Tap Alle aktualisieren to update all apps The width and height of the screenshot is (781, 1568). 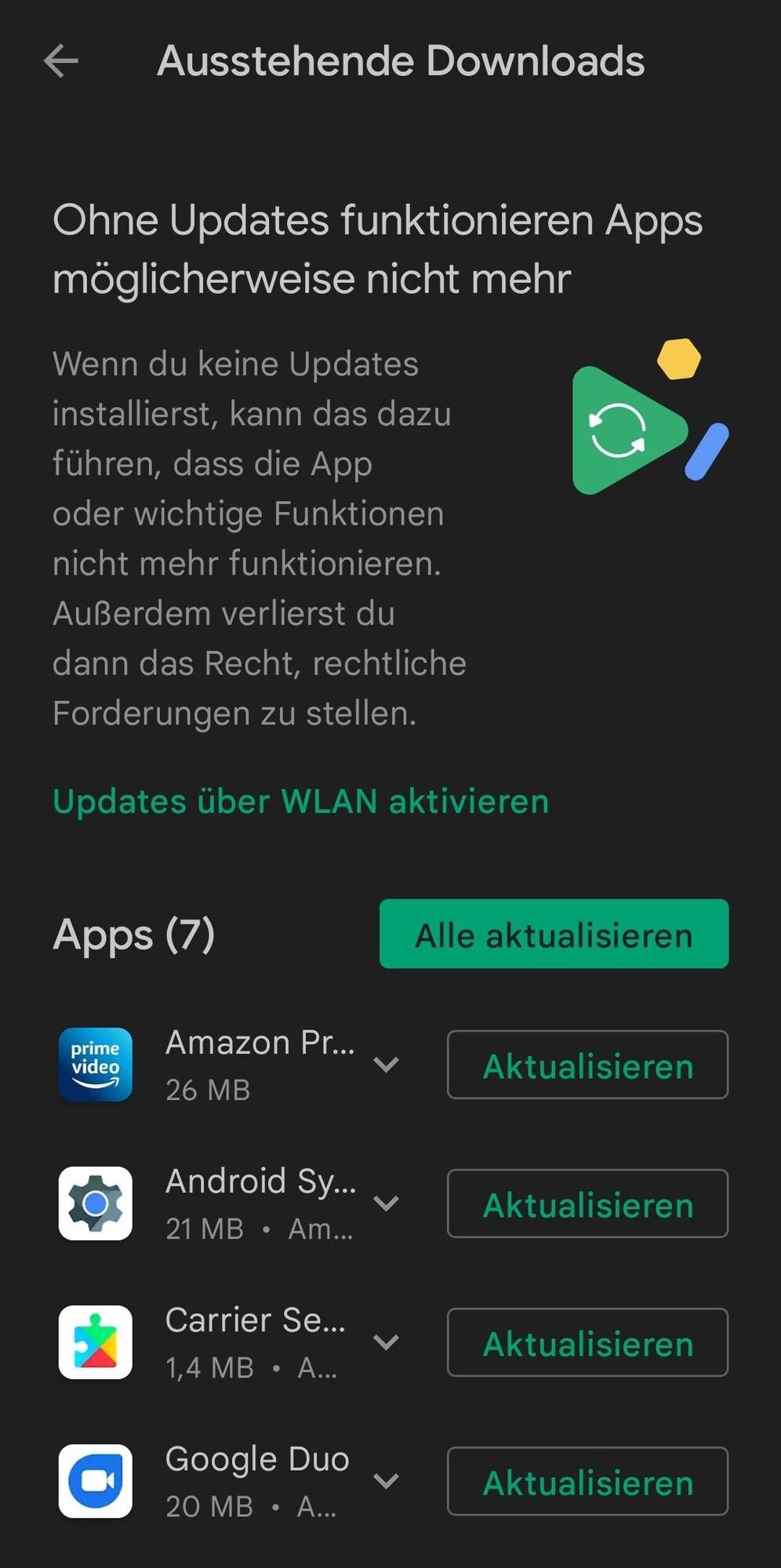pyautogui.click(x=554, y=934)
